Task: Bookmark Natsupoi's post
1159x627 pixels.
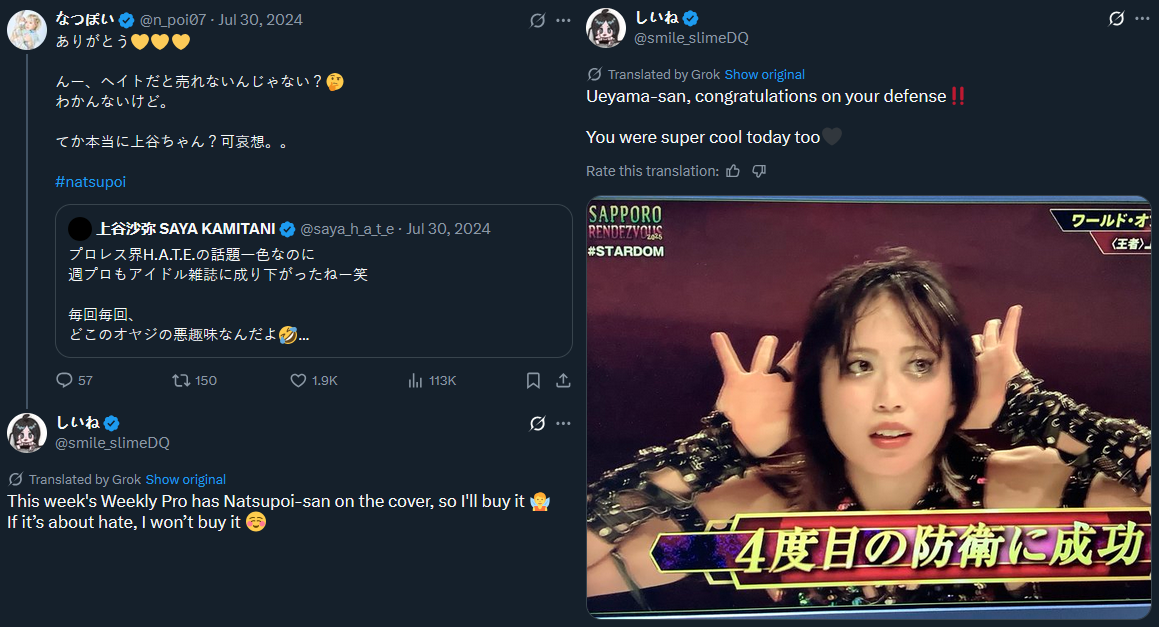Action: click(533, 380)
